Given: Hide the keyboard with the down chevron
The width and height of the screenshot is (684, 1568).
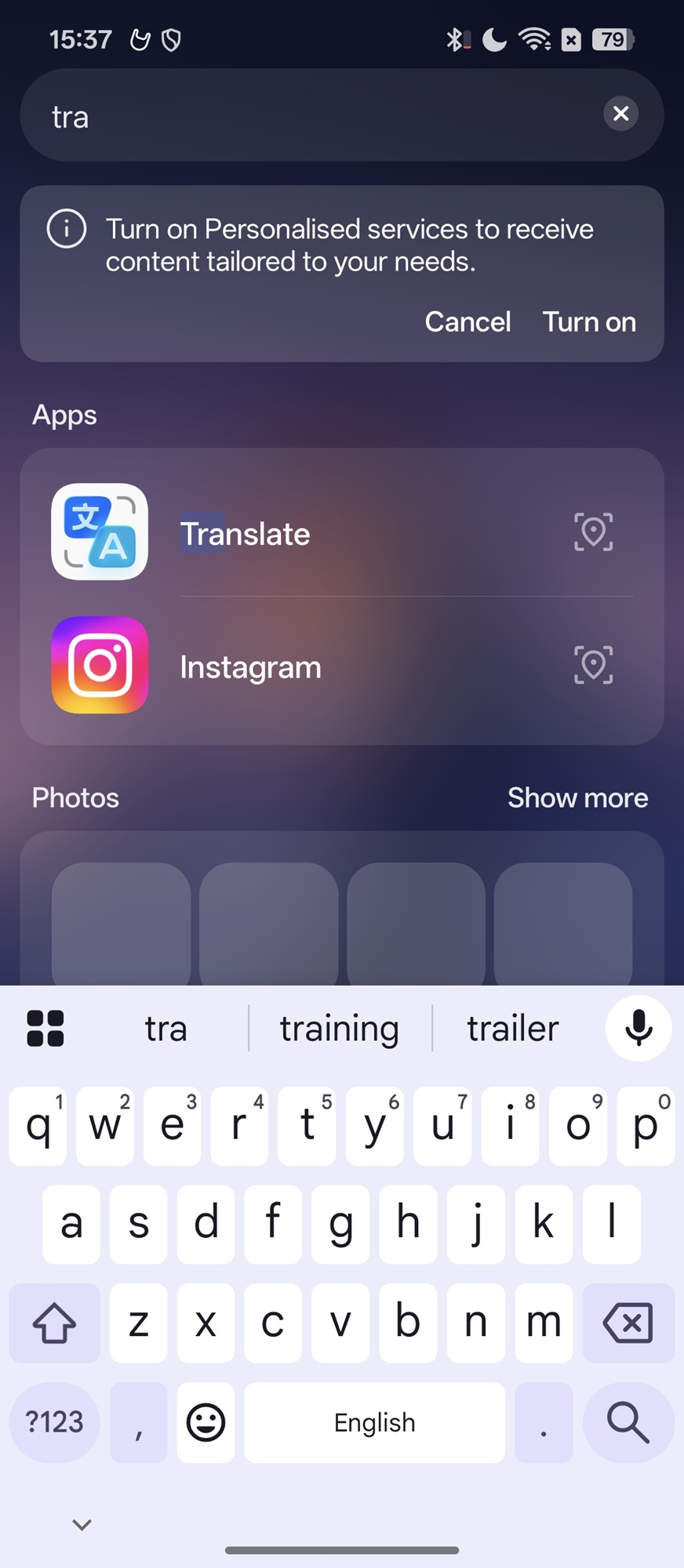Looking at the screenshot, I should coord(82,1525).
